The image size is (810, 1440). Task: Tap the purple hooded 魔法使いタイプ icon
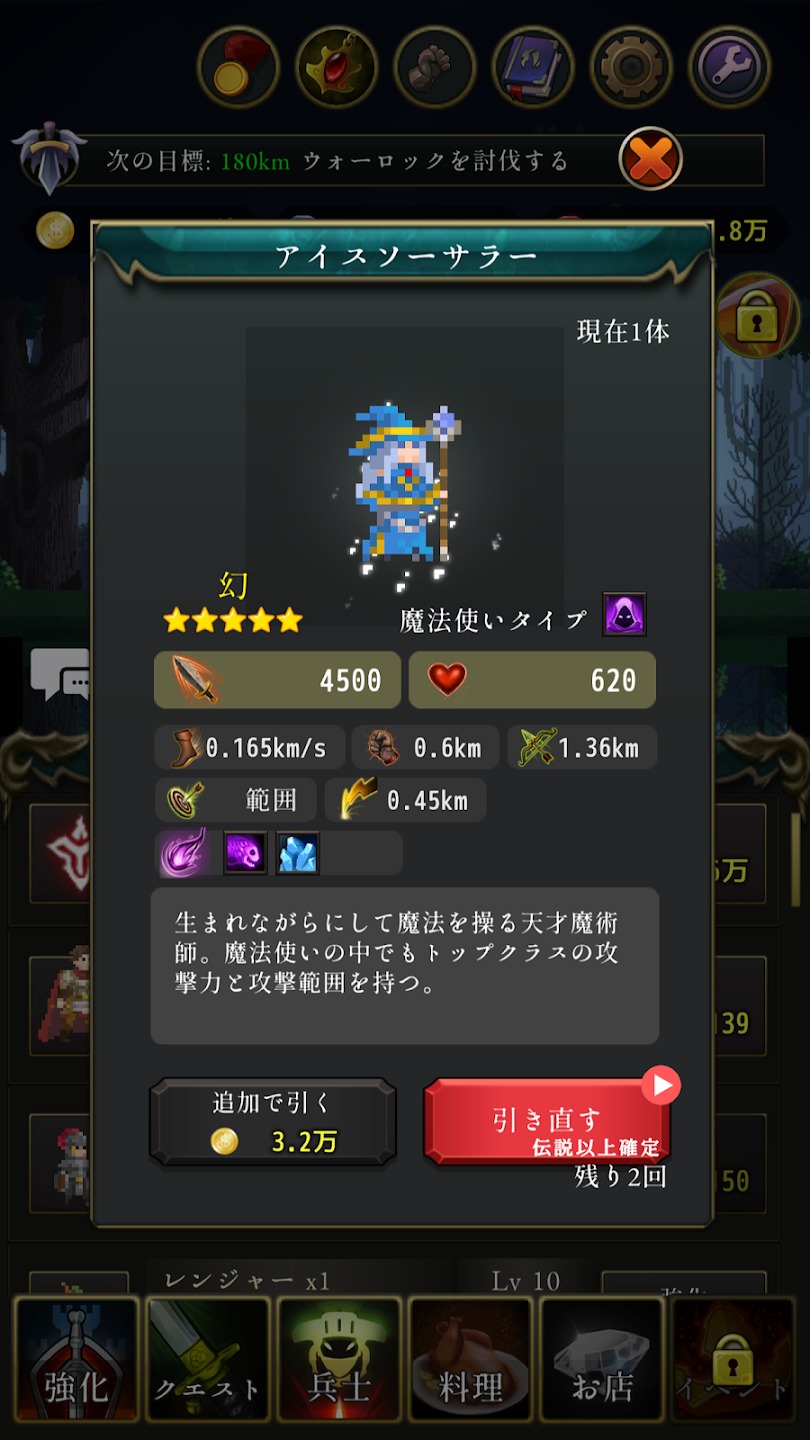624,614
